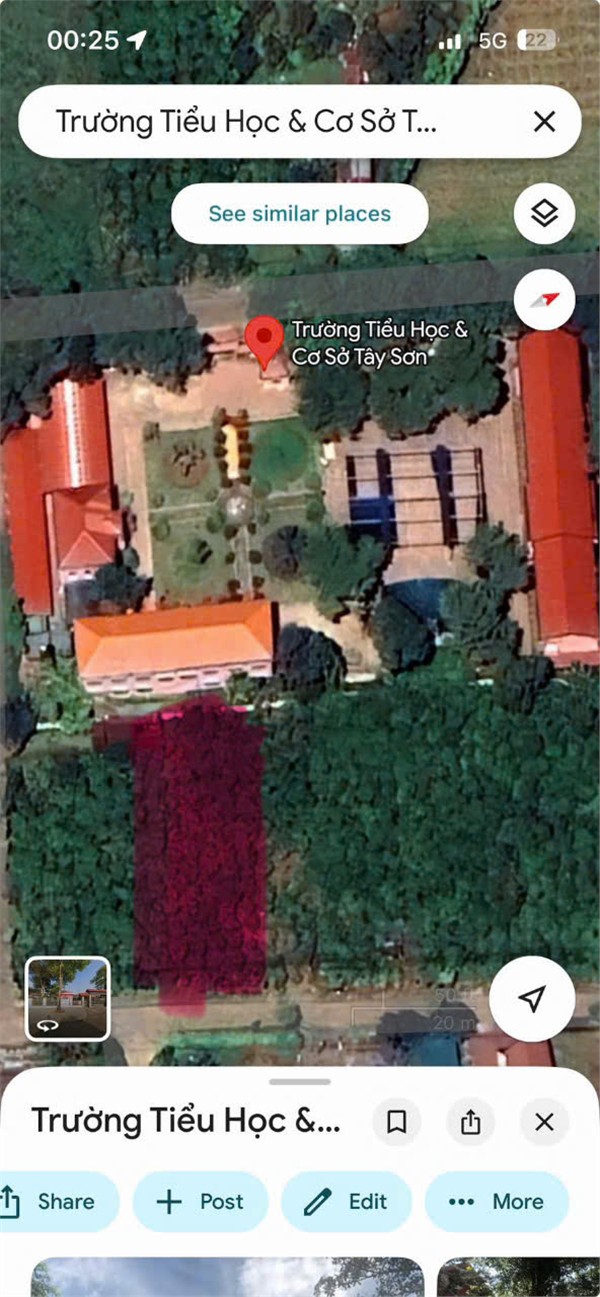Open the map layers selector
This screenshot has width=600, height=1297.
coord(544,213)
